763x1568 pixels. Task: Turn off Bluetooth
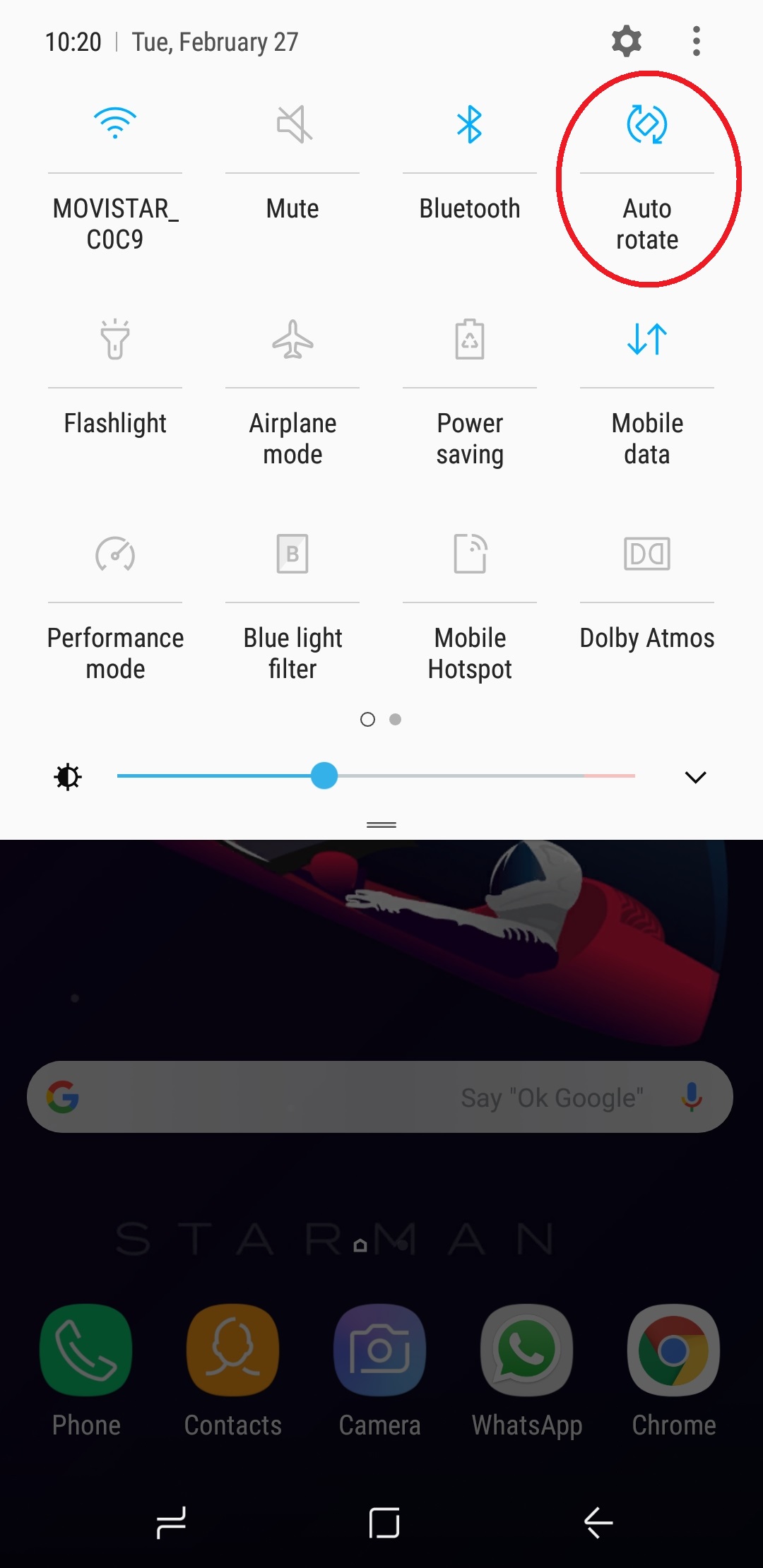click(x=470, y=124)
